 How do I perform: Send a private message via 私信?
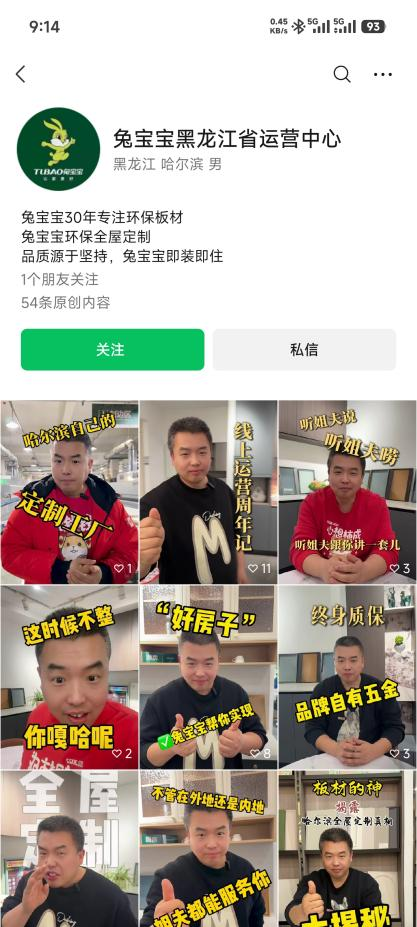point(304,349)
